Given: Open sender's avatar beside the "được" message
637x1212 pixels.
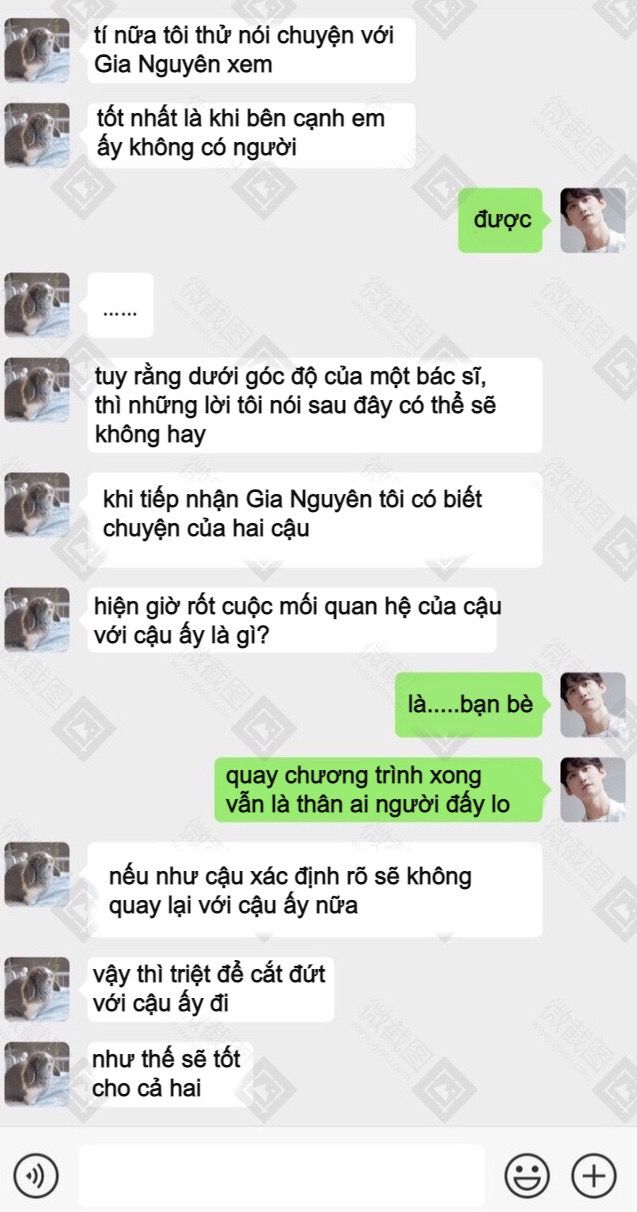Looking at the screenshot, I should point(592,220).
